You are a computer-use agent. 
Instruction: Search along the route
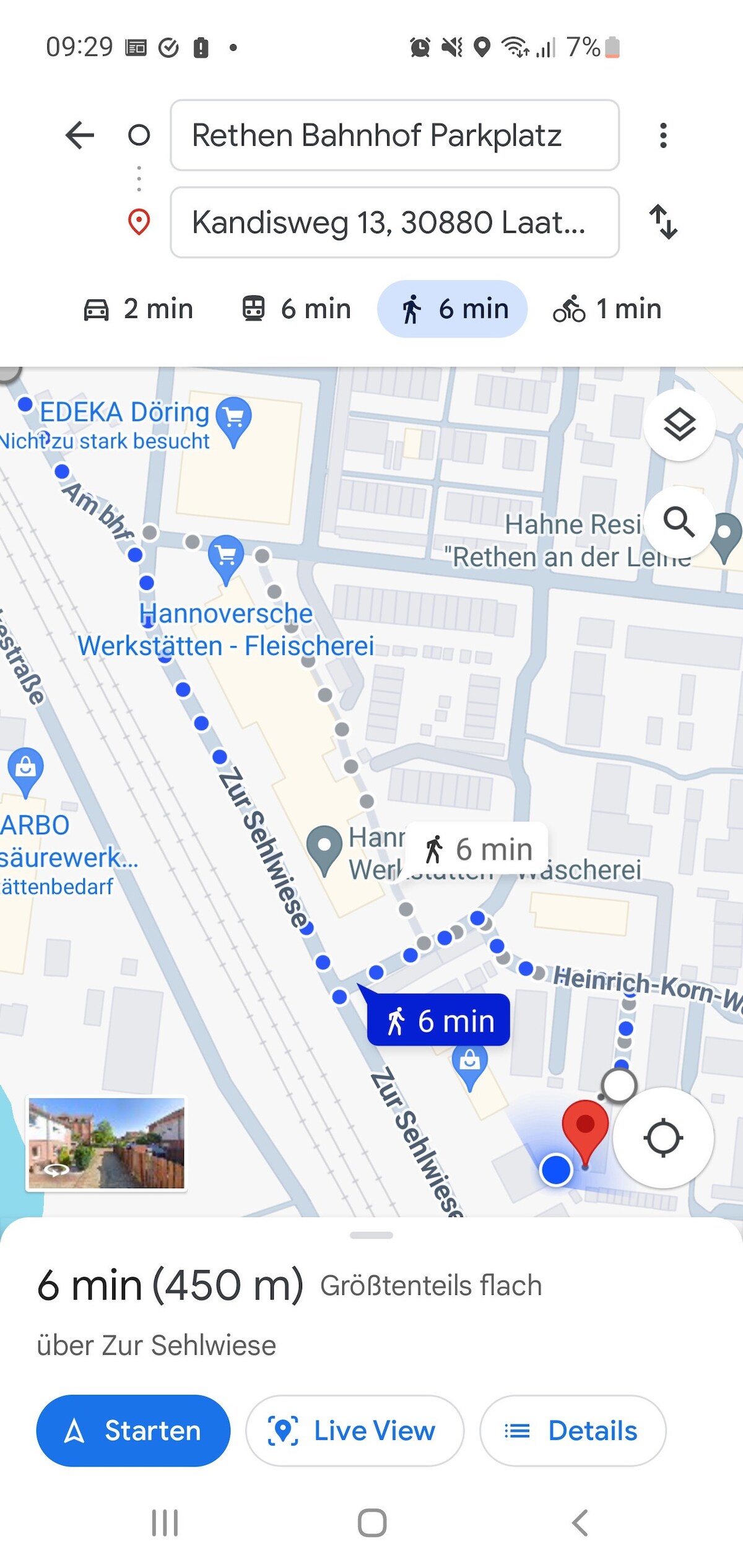(679, 522)
